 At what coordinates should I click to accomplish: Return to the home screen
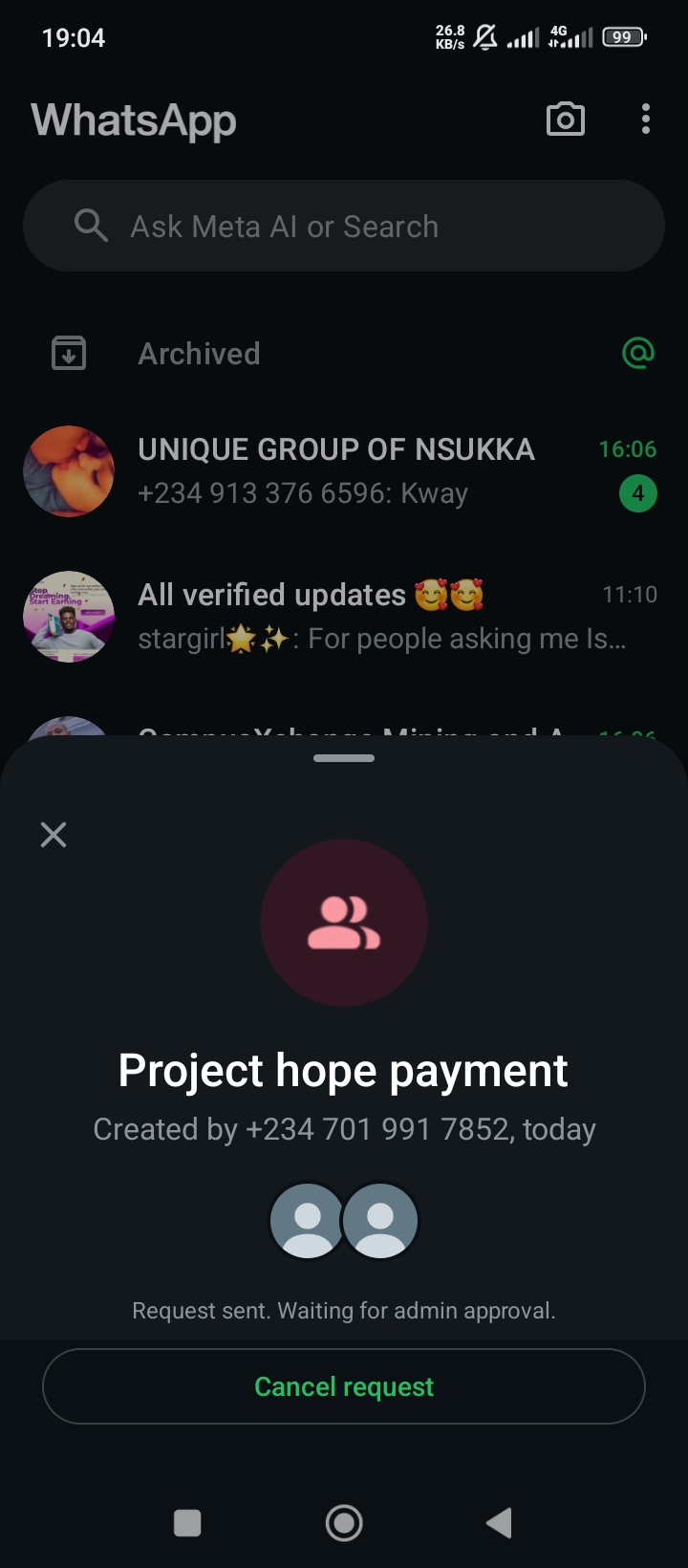344,1522
